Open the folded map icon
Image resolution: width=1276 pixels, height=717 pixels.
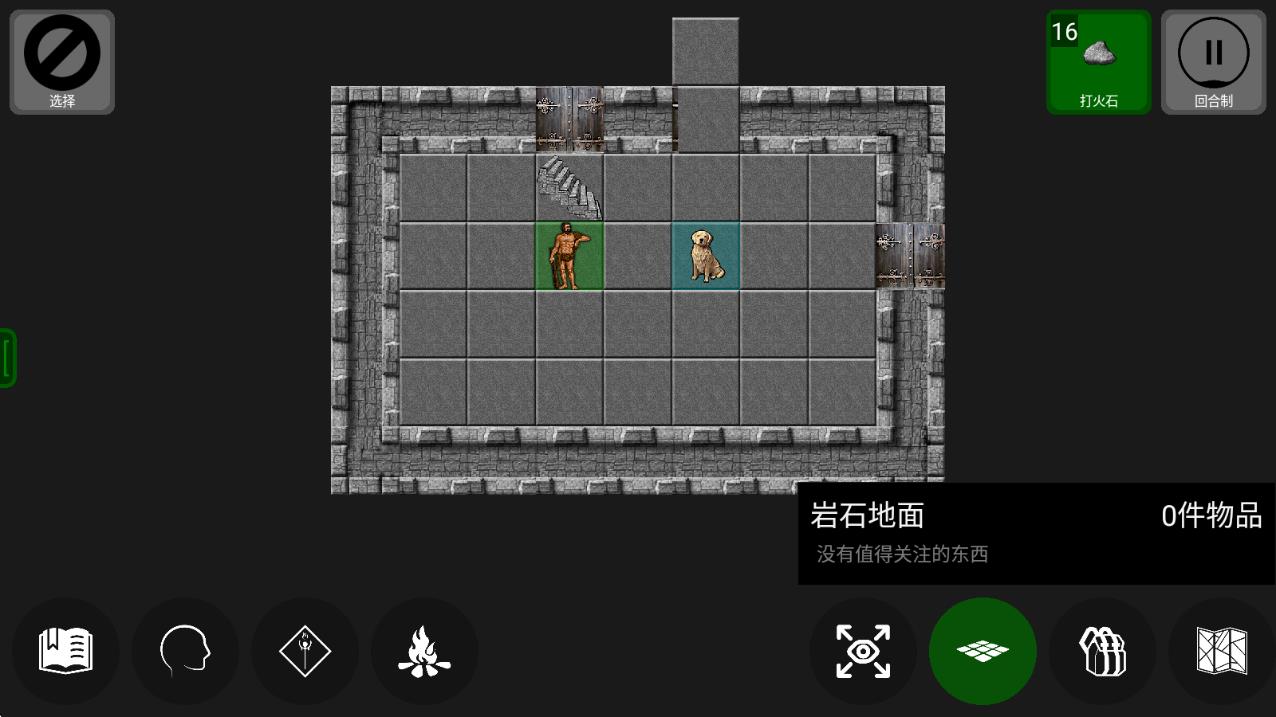coord(1221,651)
